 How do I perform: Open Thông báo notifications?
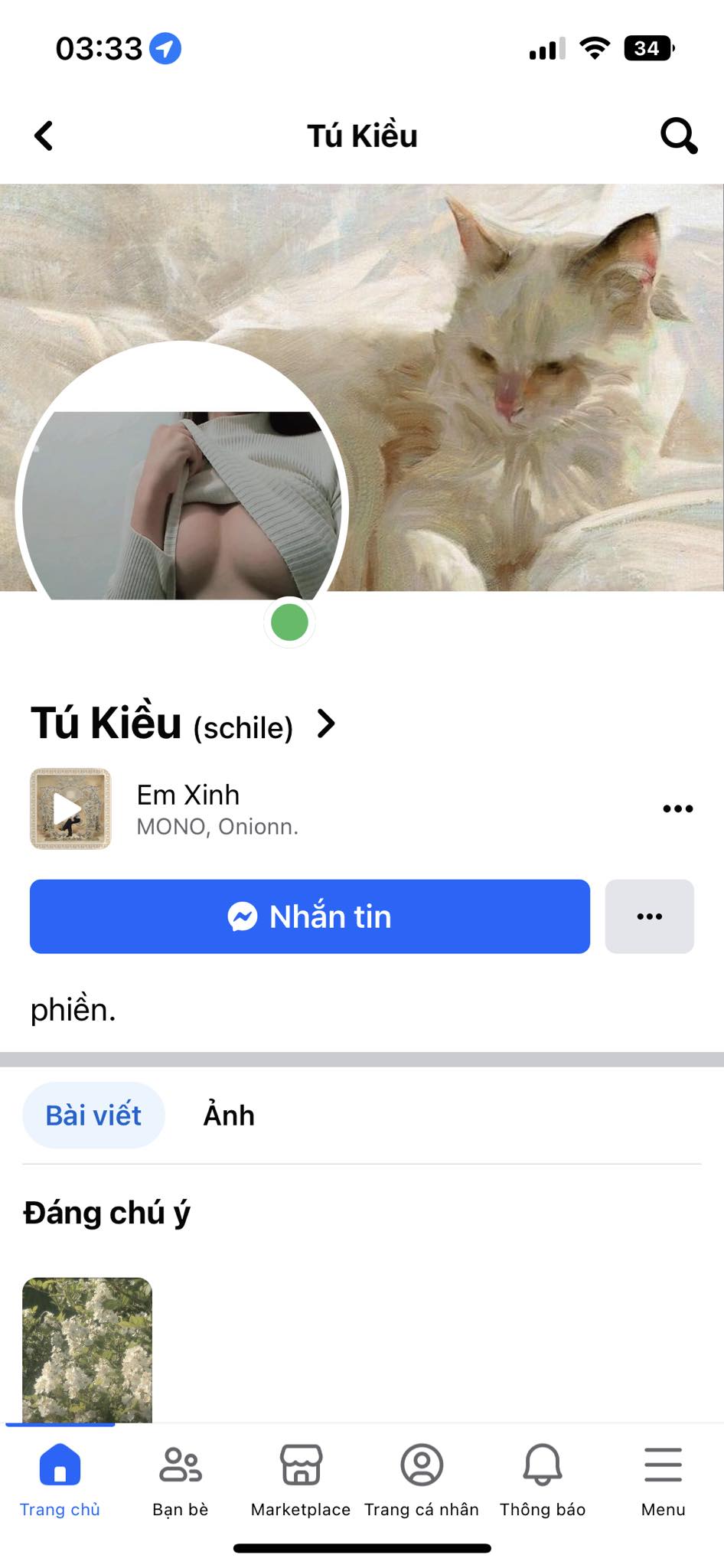543,1479
